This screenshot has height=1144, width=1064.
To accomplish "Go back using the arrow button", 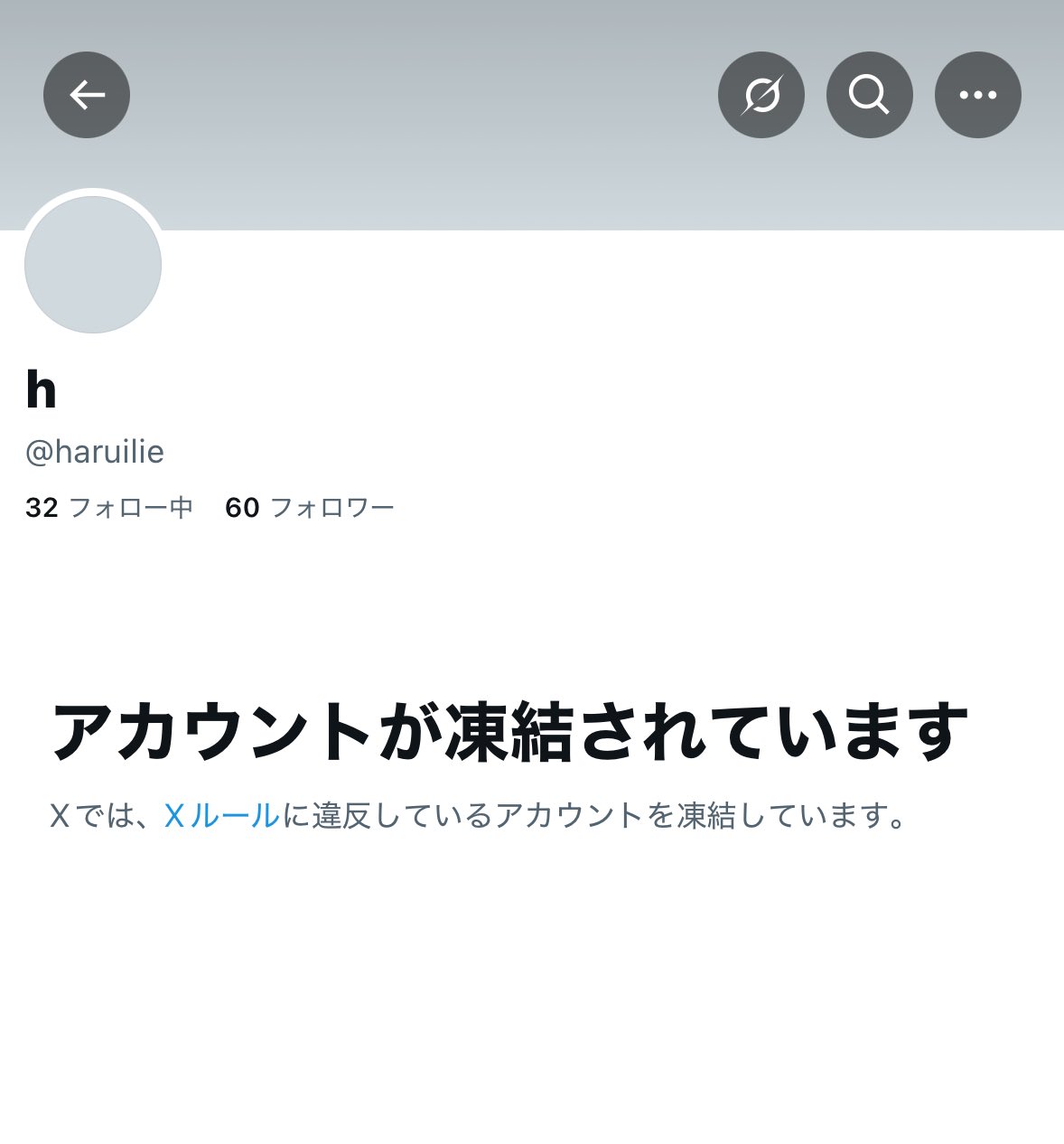I will [x=87, y=95].
